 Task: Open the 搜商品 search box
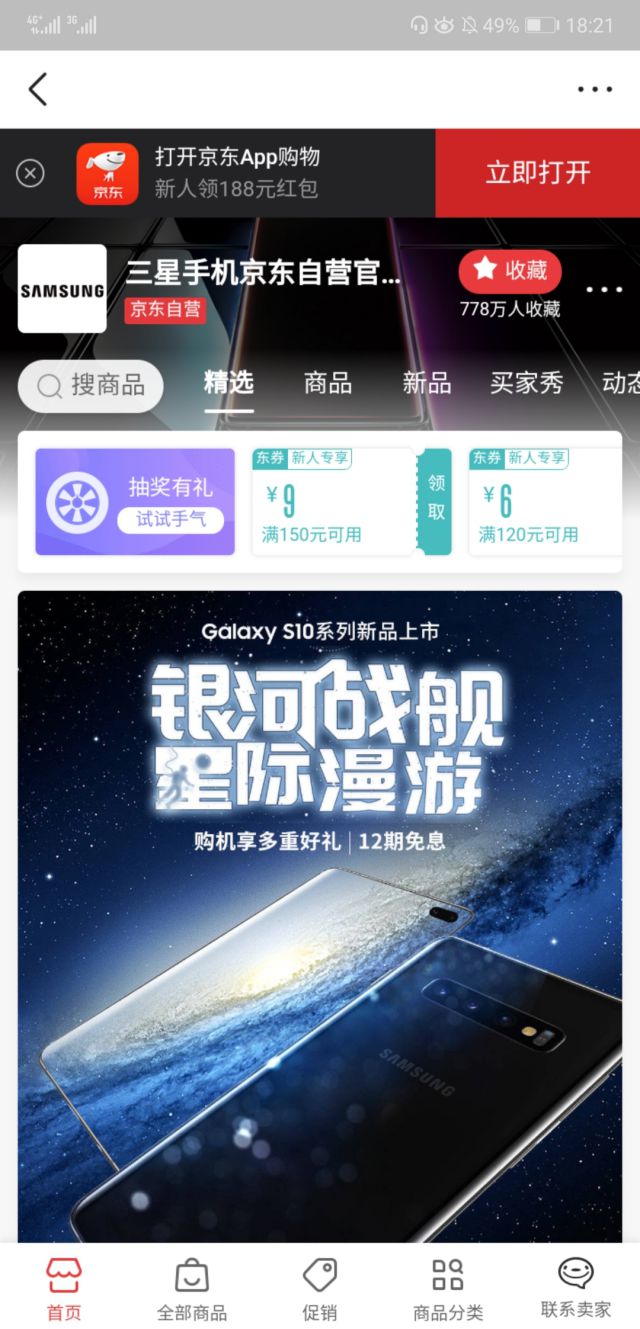pyautogui.click(x=91, y=386)
